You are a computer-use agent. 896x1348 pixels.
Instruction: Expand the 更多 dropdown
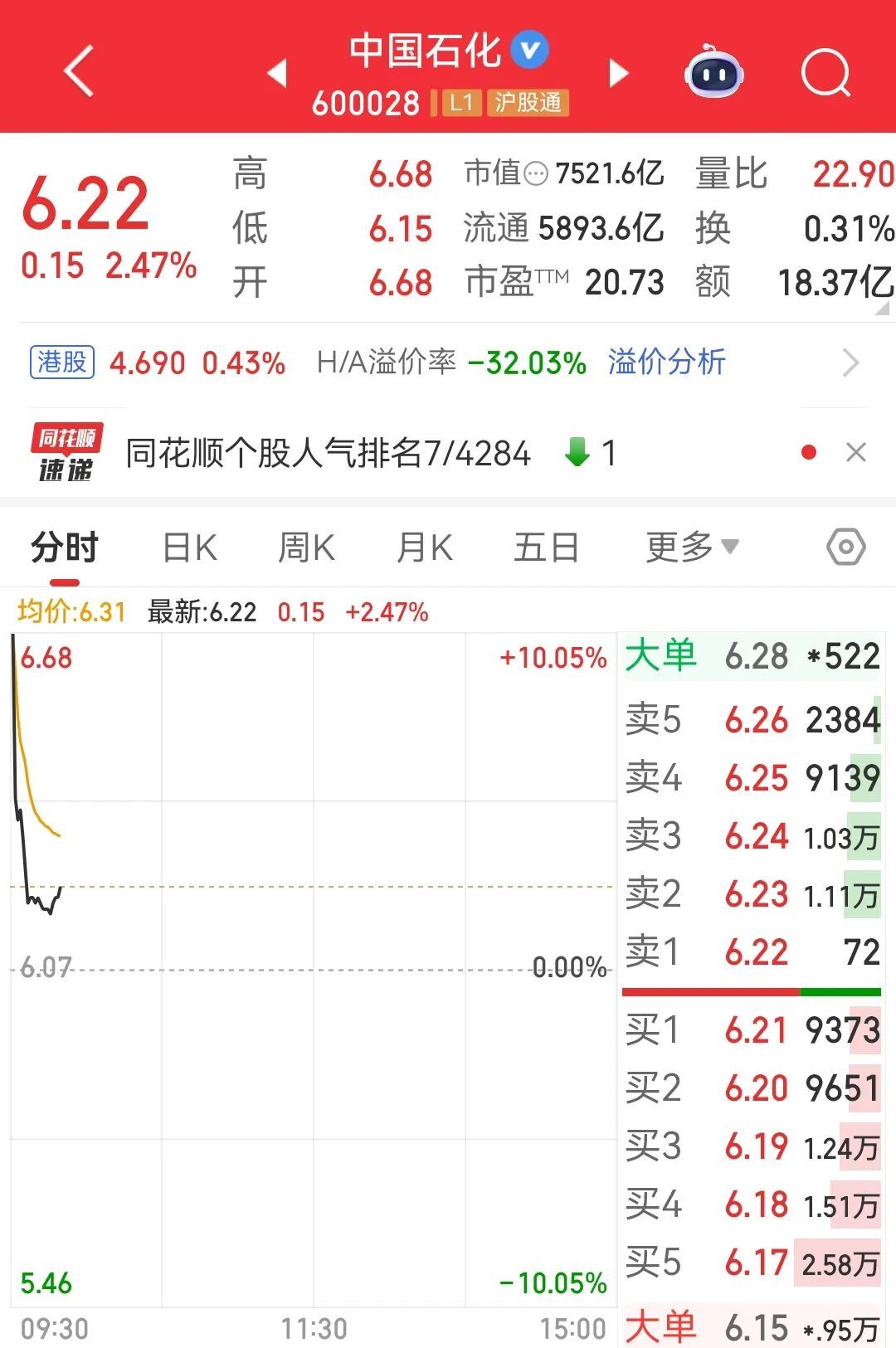(690, 547)
